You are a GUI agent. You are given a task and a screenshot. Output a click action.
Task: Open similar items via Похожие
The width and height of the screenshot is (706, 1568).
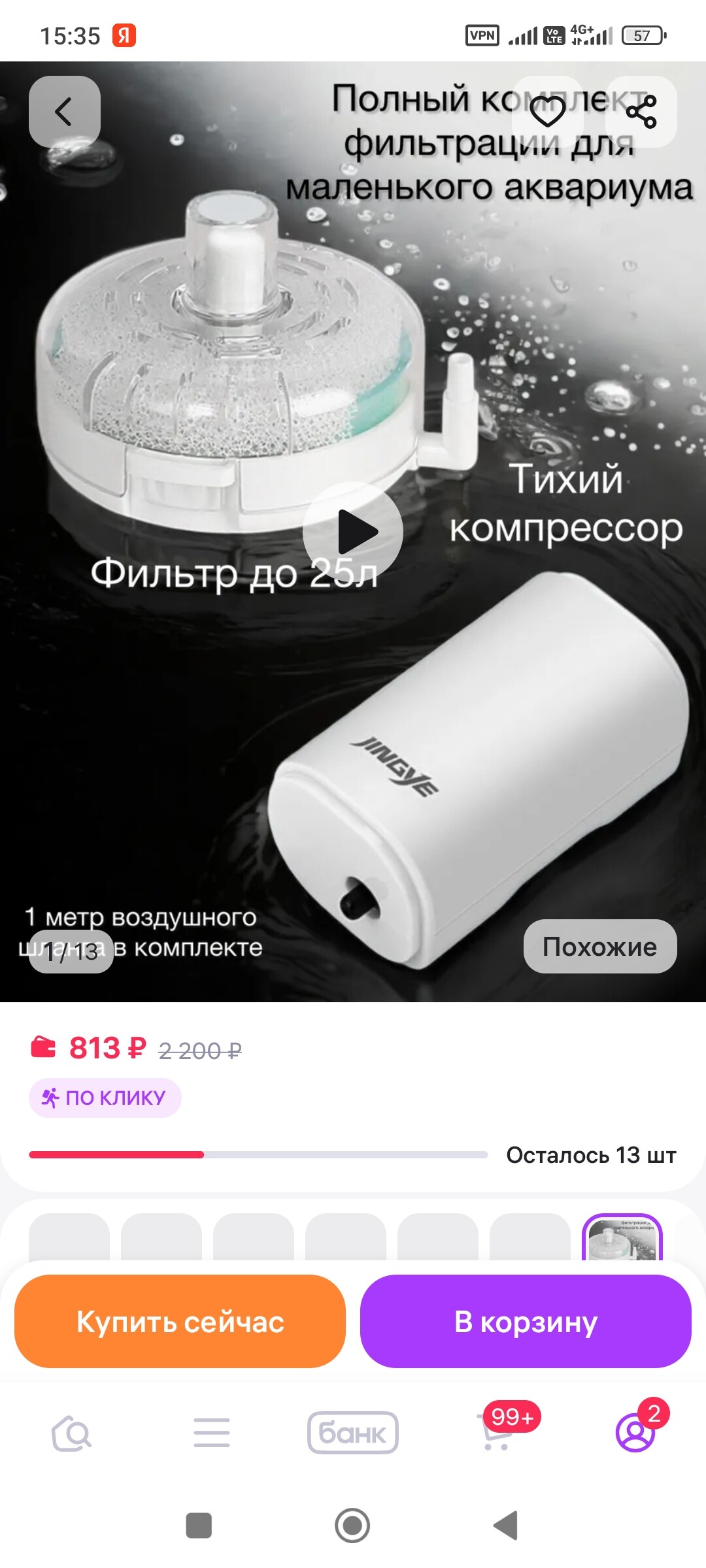[599, 947]
